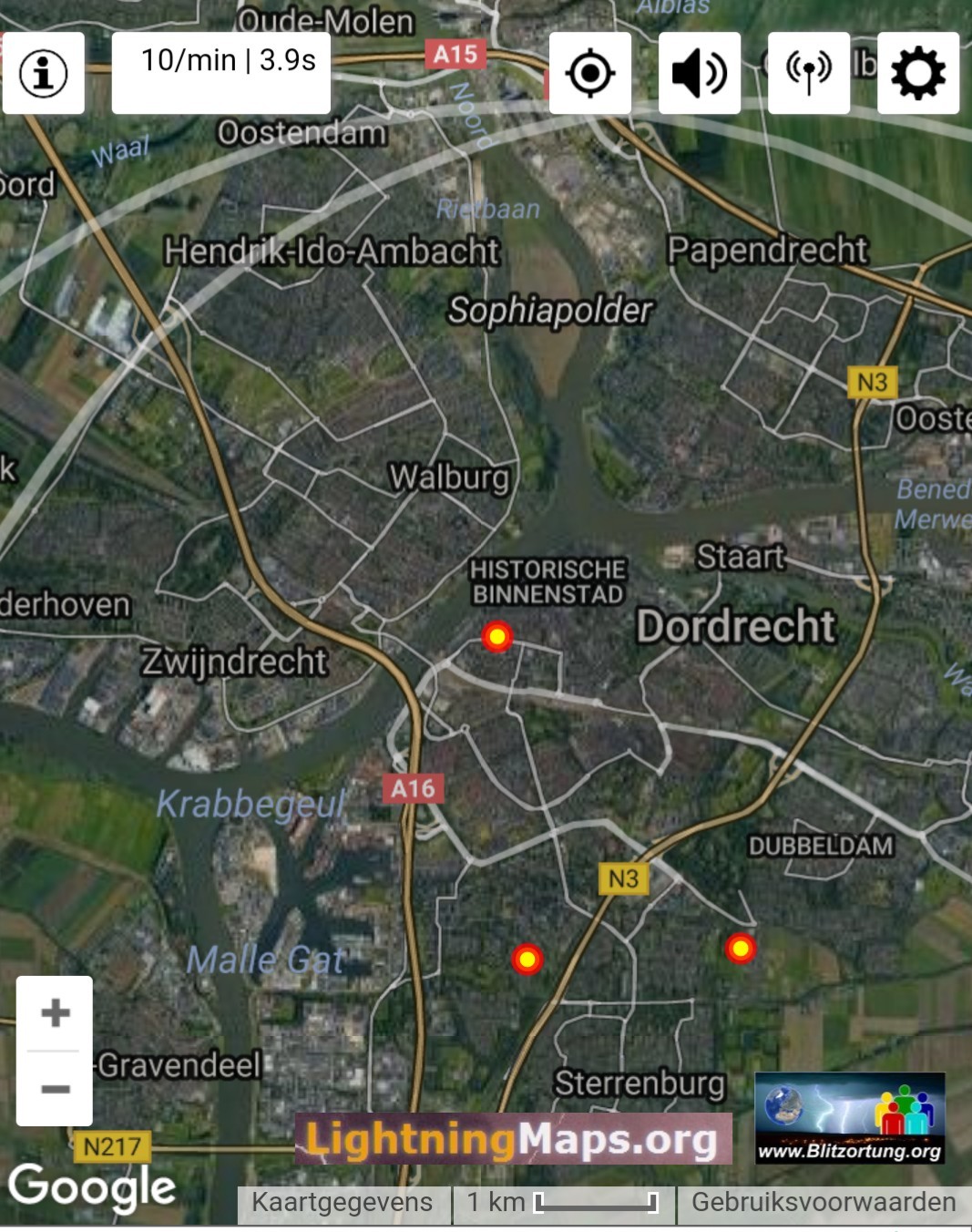
Task: Open the settings gear
Action: tap(918, 73)
